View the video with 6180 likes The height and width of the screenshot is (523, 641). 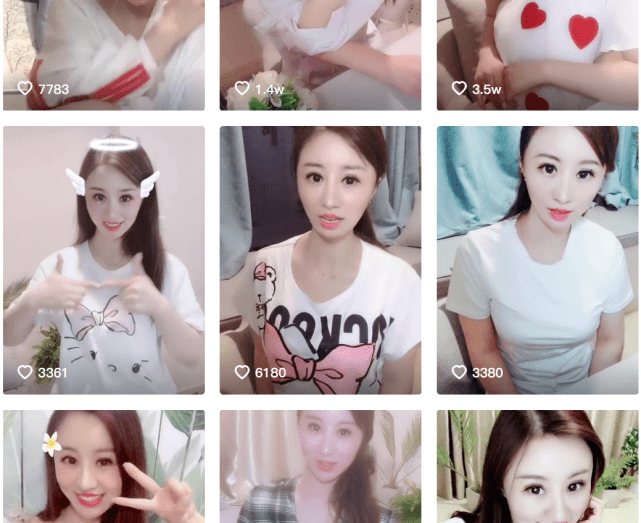(x=320, y=260)
